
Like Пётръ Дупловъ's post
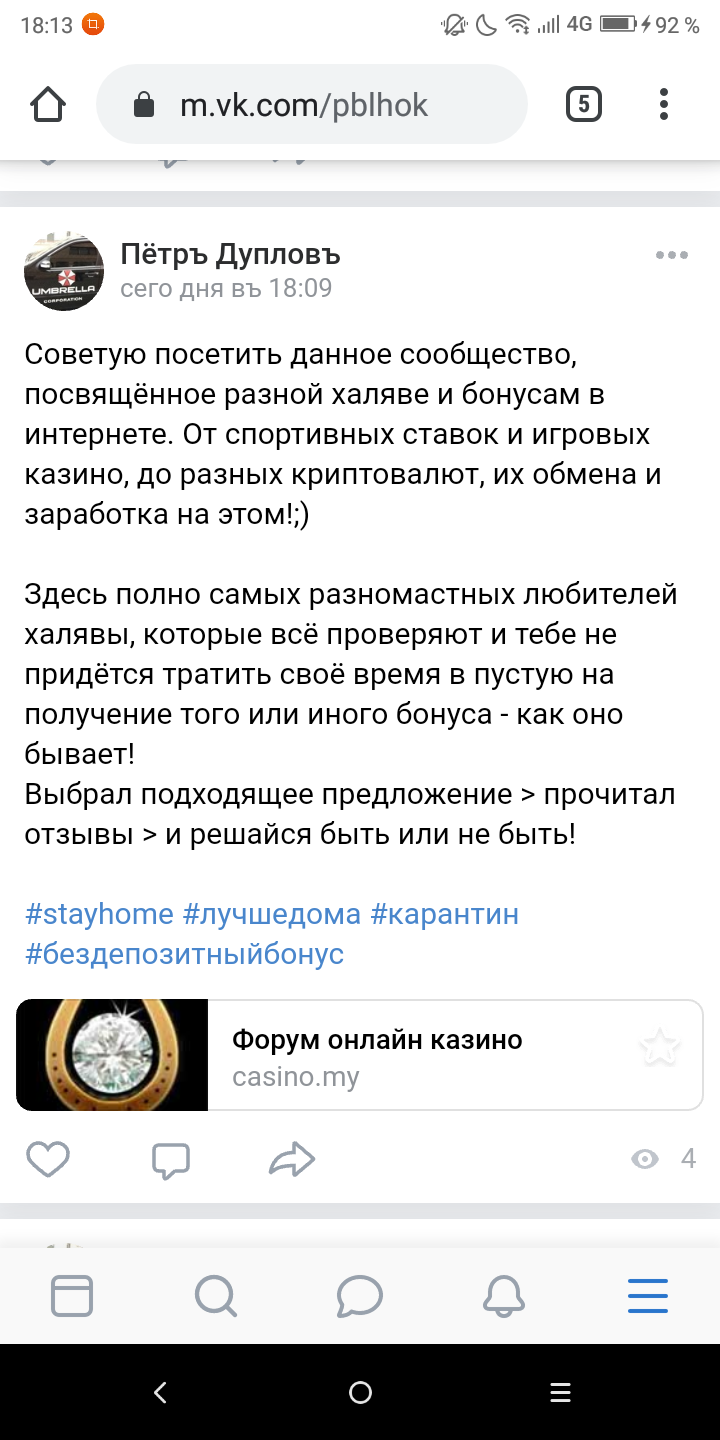pos(48,1160)
